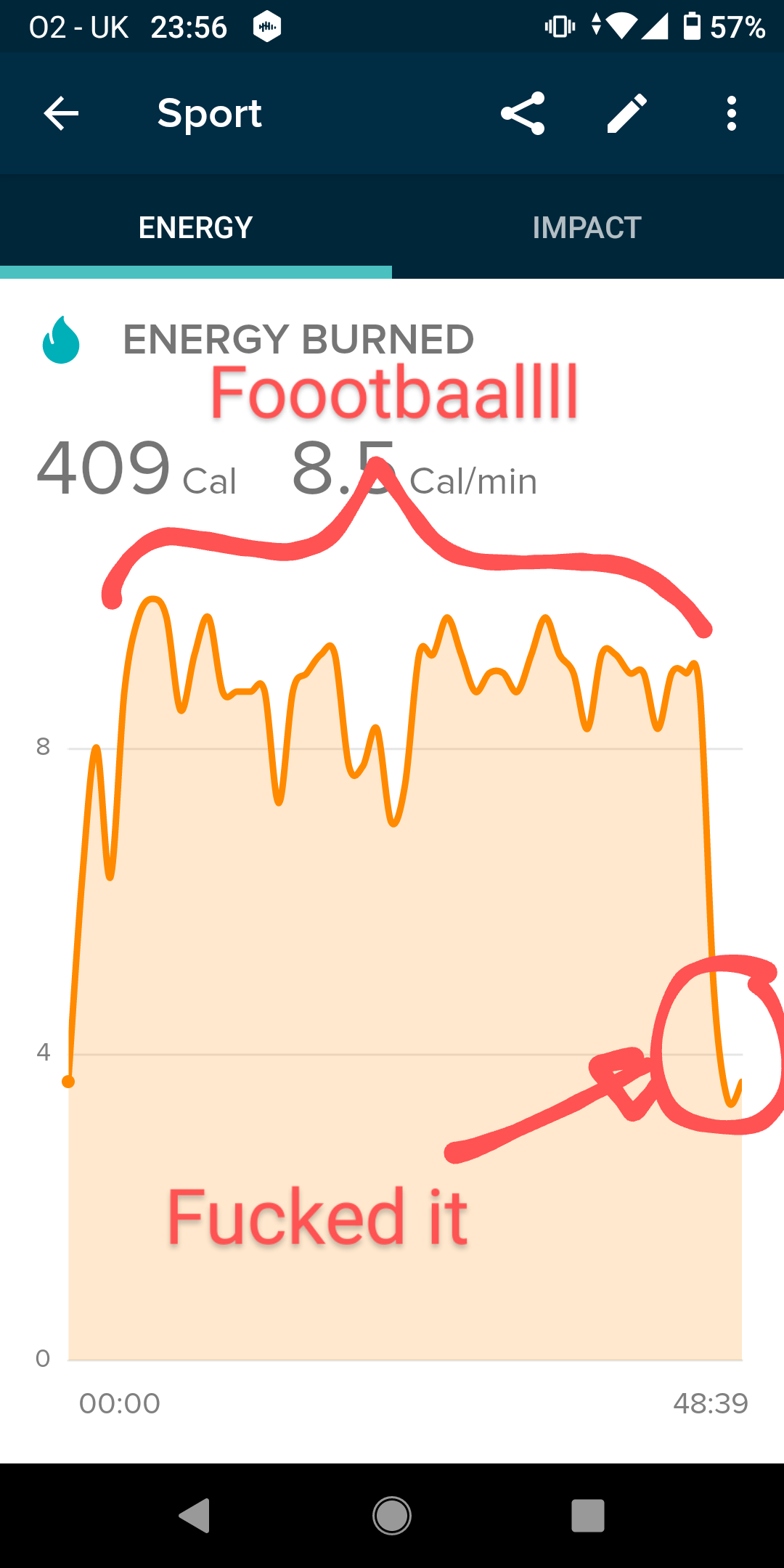Share this Sport activity

[x=523, y=113]
